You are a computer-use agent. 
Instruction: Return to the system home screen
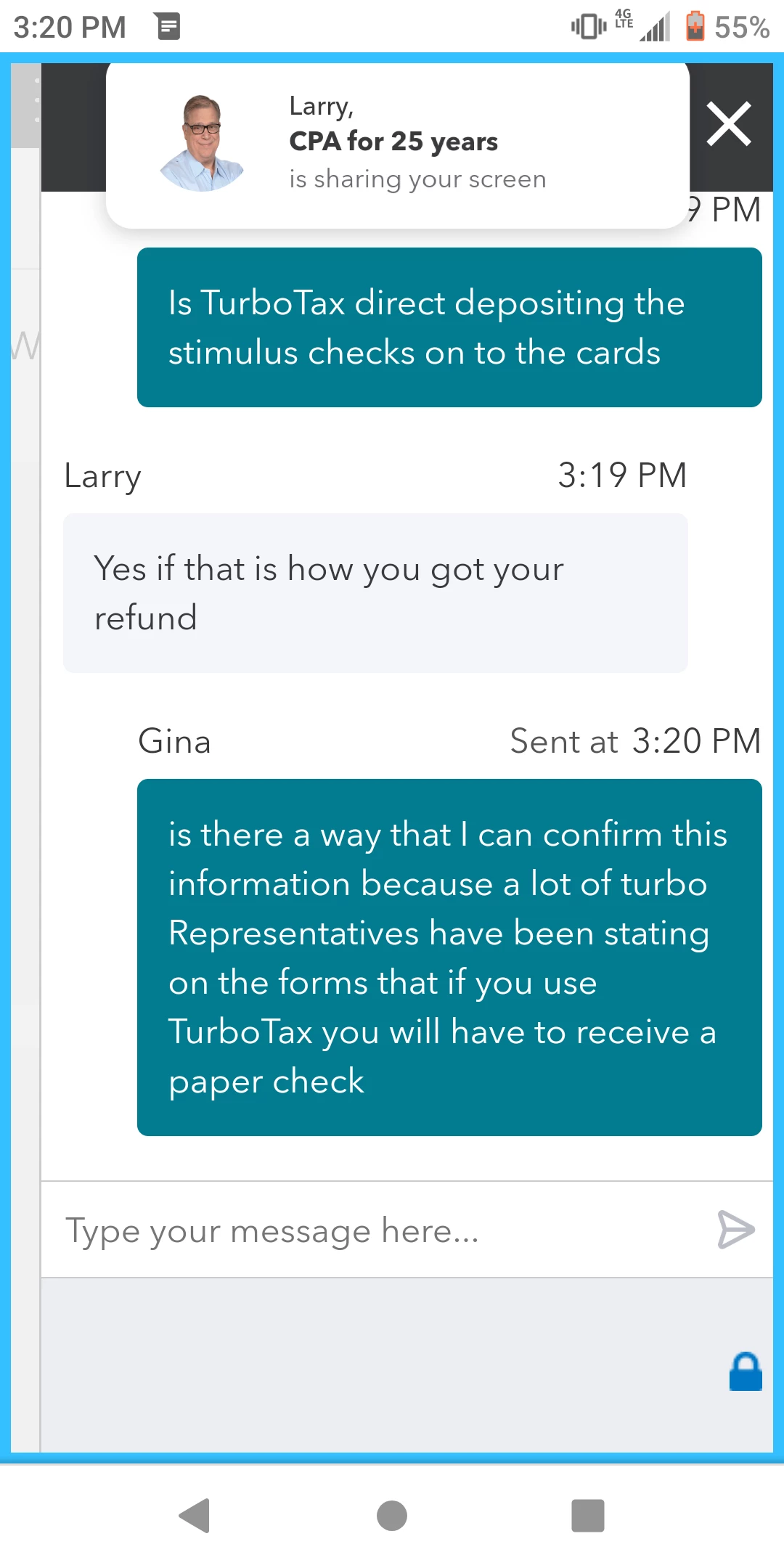click(x=392, y=1516)
